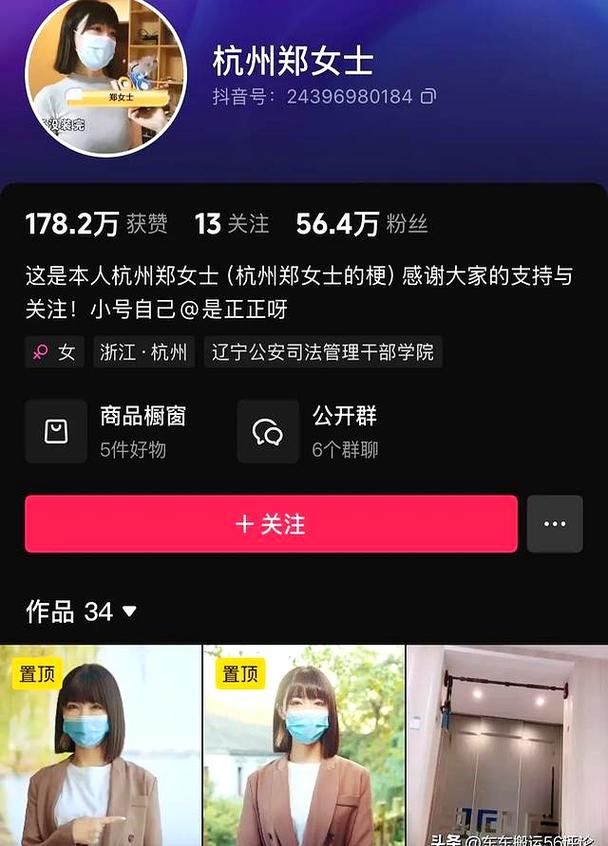Image resolution: width=608 pixels, height=846 pixels.
Task: Tap the 辽宁公安司法管理干部学院 school tag
Action: pyautogui.click(x=322, y=352)
